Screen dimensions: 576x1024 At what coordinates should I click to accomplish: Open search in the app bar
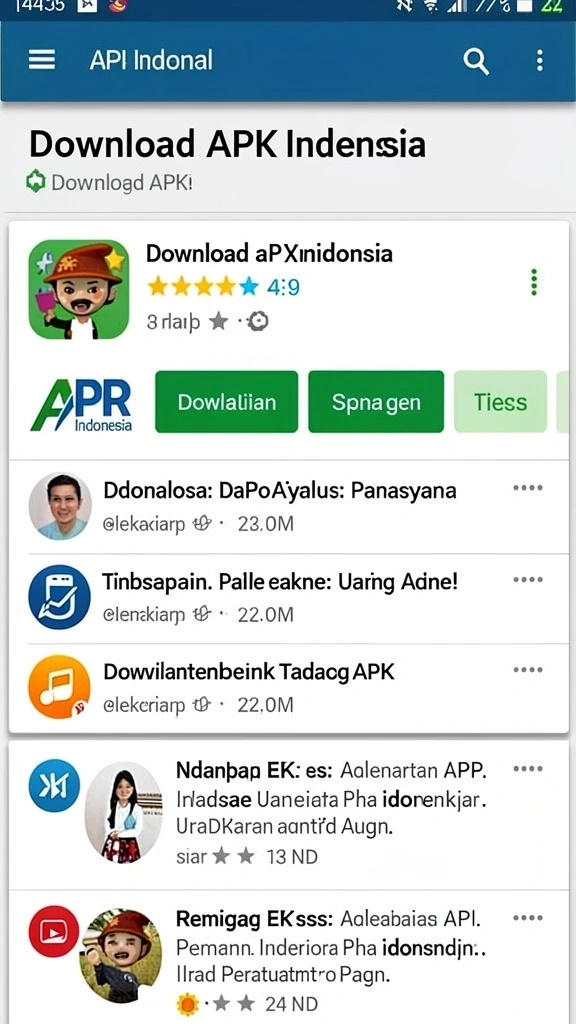click(476, 61)
